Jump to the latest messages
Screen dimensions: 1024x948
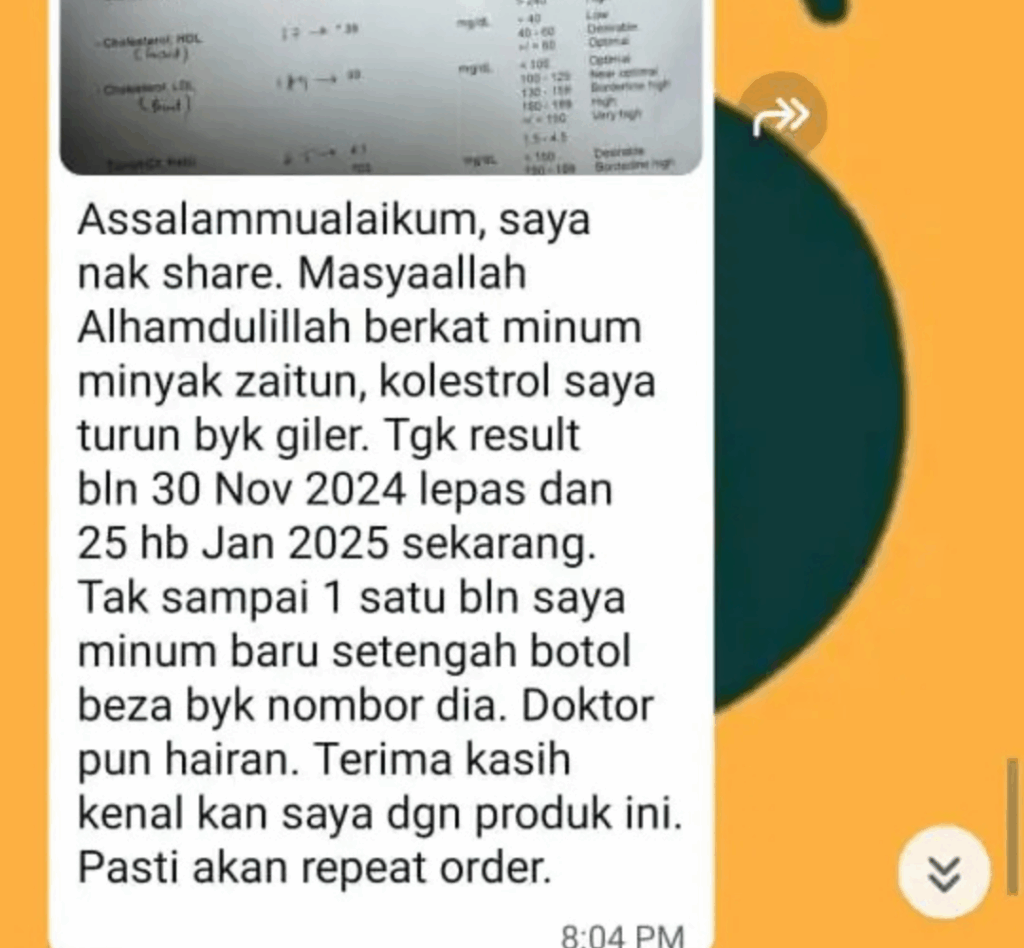click(x=943, y=872)
